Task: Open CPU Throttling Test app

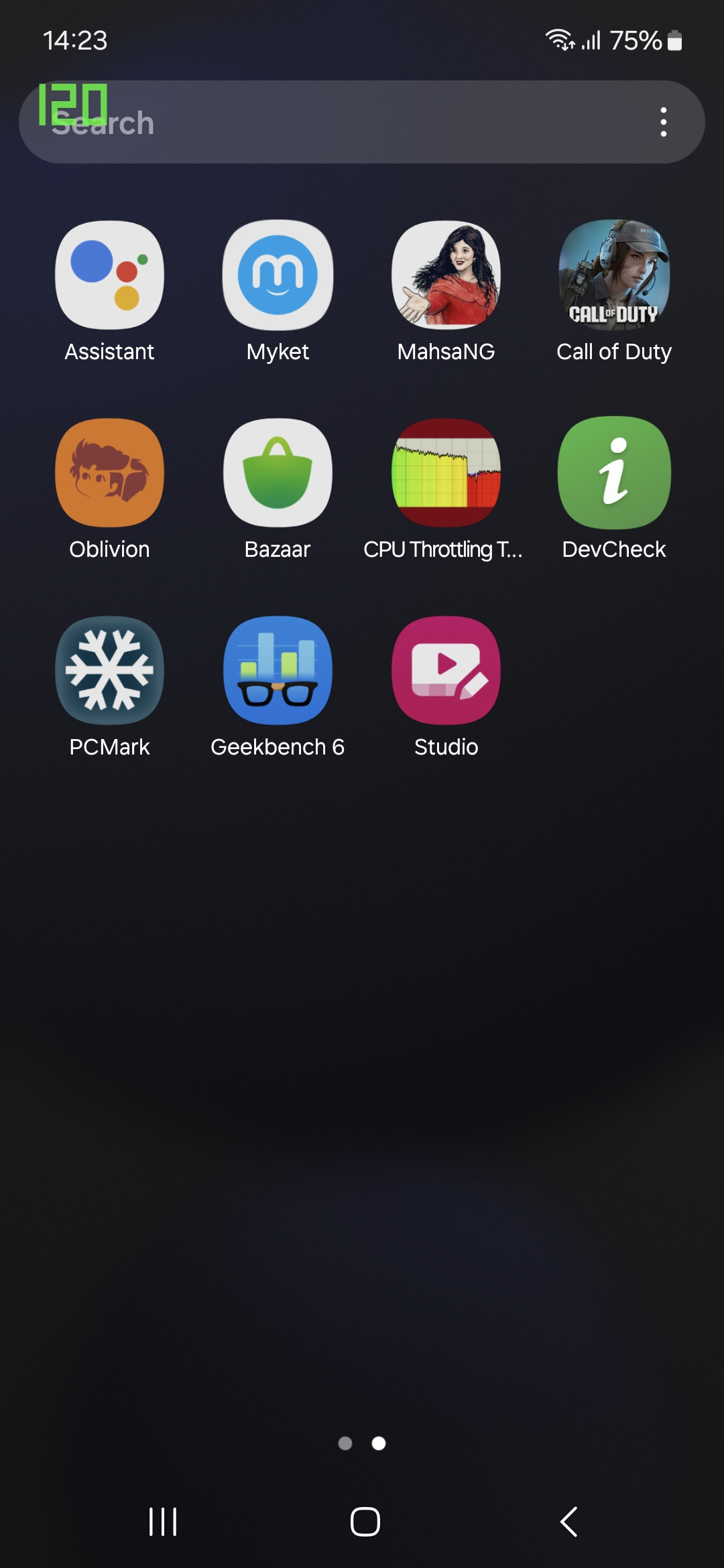Action: [446, 472]
